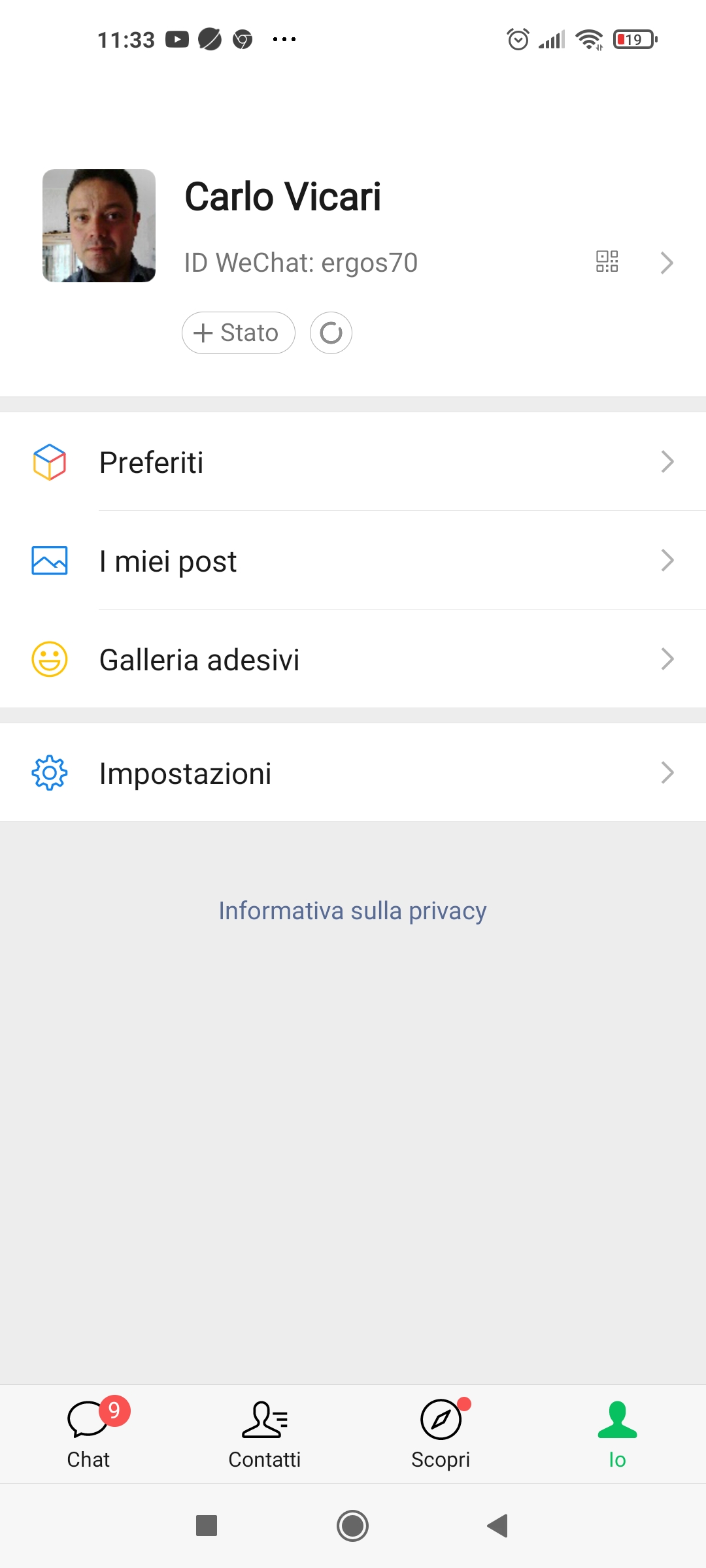706x1568 pixels.
Task: Switch to the Chat tab
Action: (x=88, y=1434)
